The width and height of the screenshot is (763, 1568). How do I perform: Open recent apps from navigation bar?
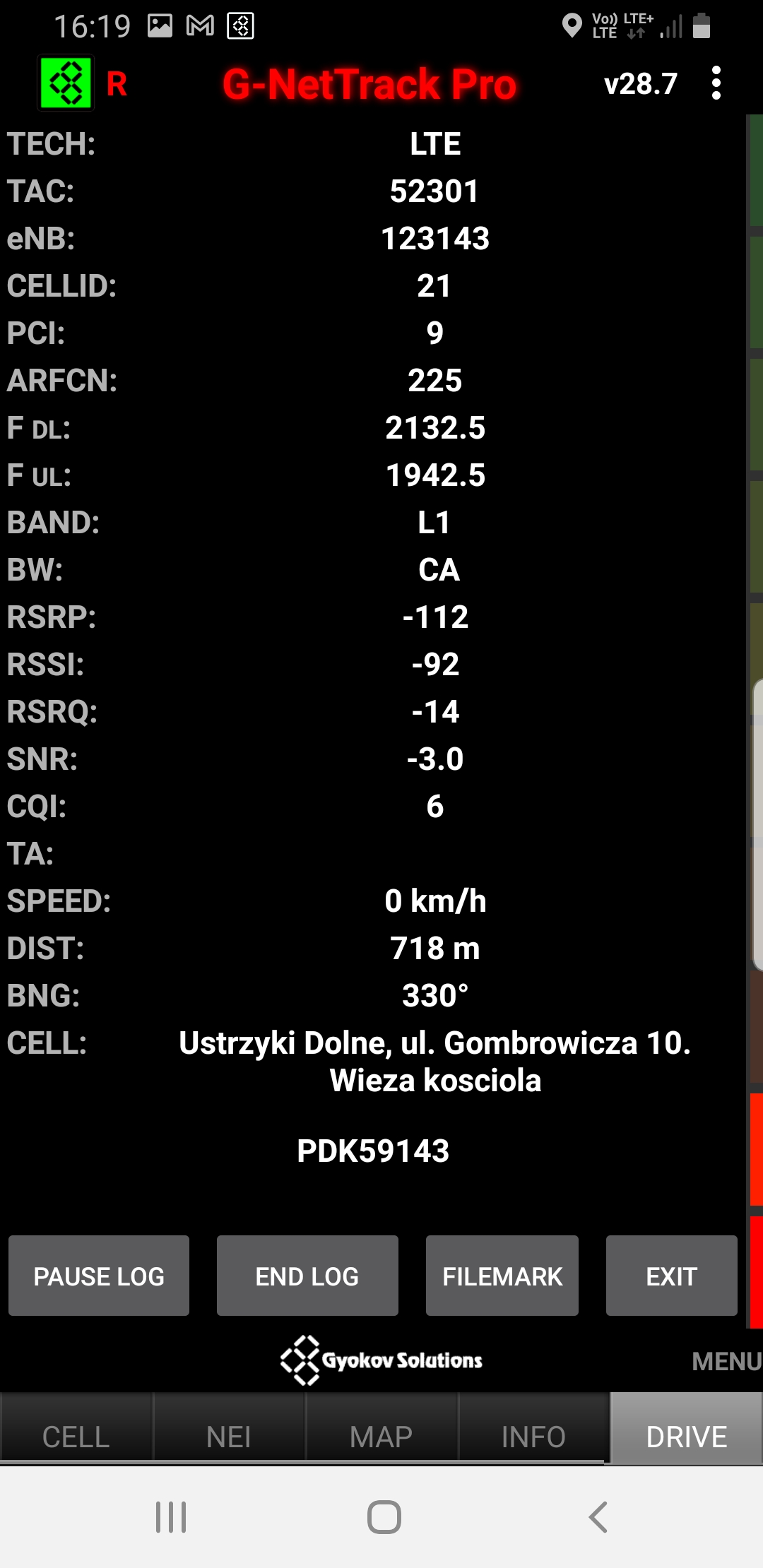171,1516
